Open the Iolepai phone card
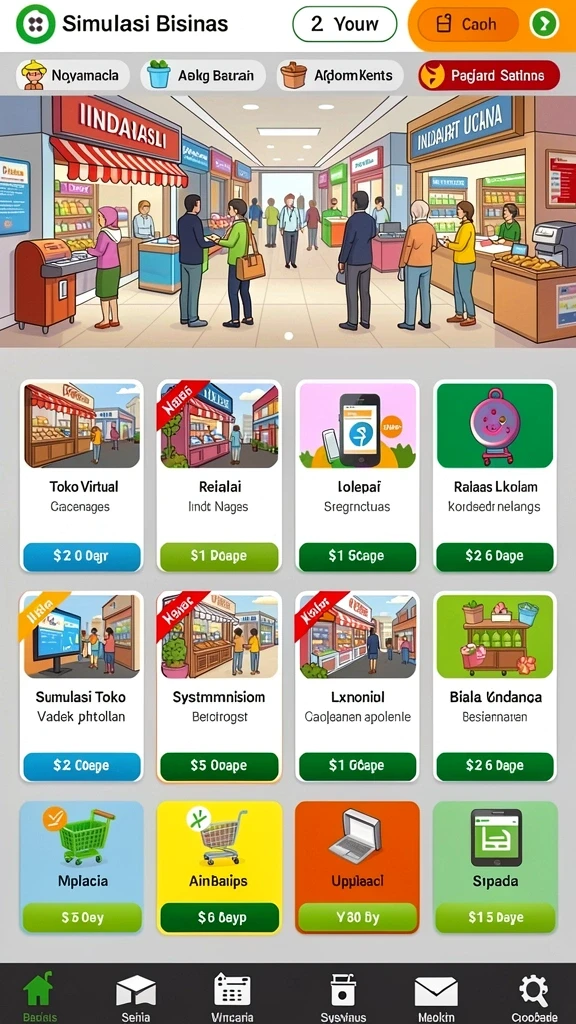This screenshot has height=1024, width=576. [x=357, y=476]
